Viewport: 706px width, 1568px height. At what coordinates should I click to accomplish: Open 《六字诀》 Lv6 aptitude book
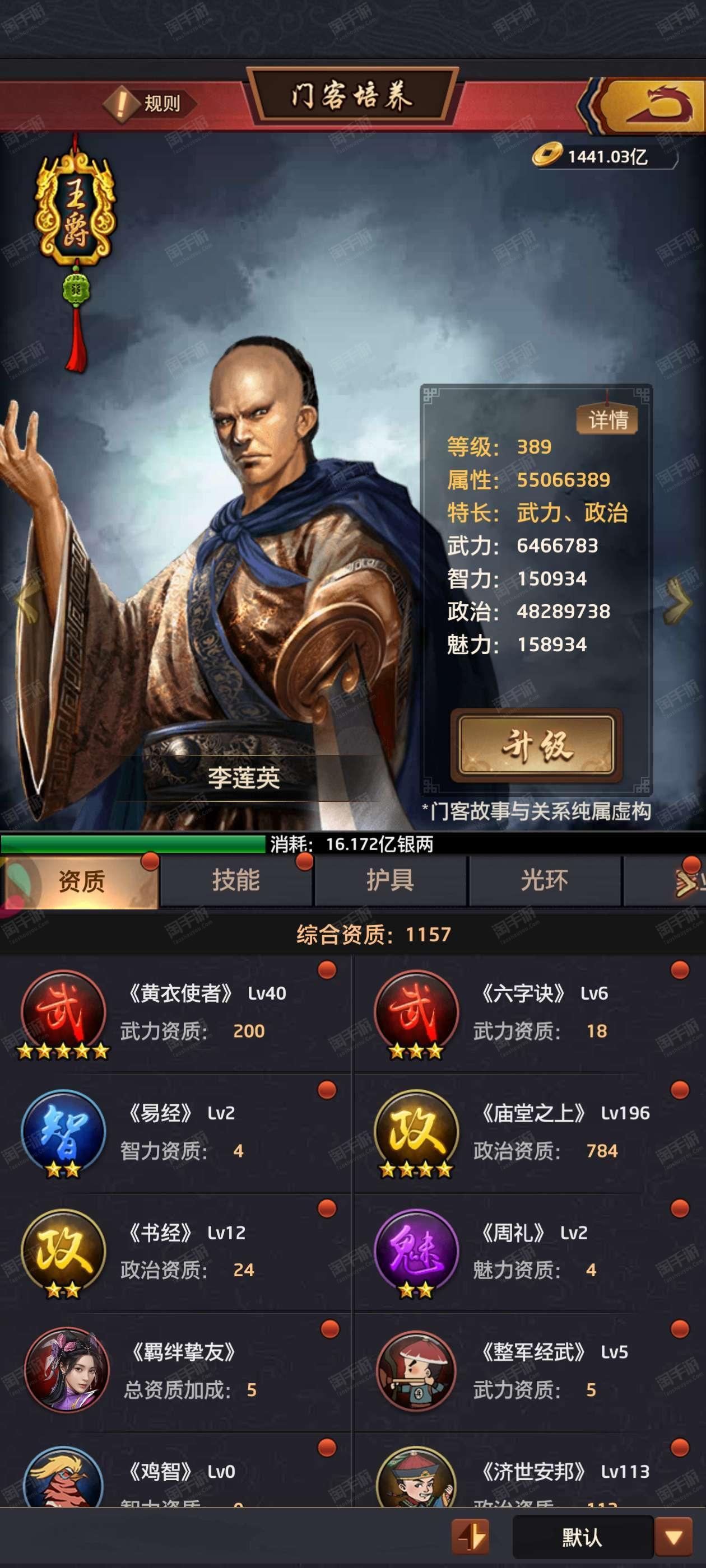click(529, 1012)
